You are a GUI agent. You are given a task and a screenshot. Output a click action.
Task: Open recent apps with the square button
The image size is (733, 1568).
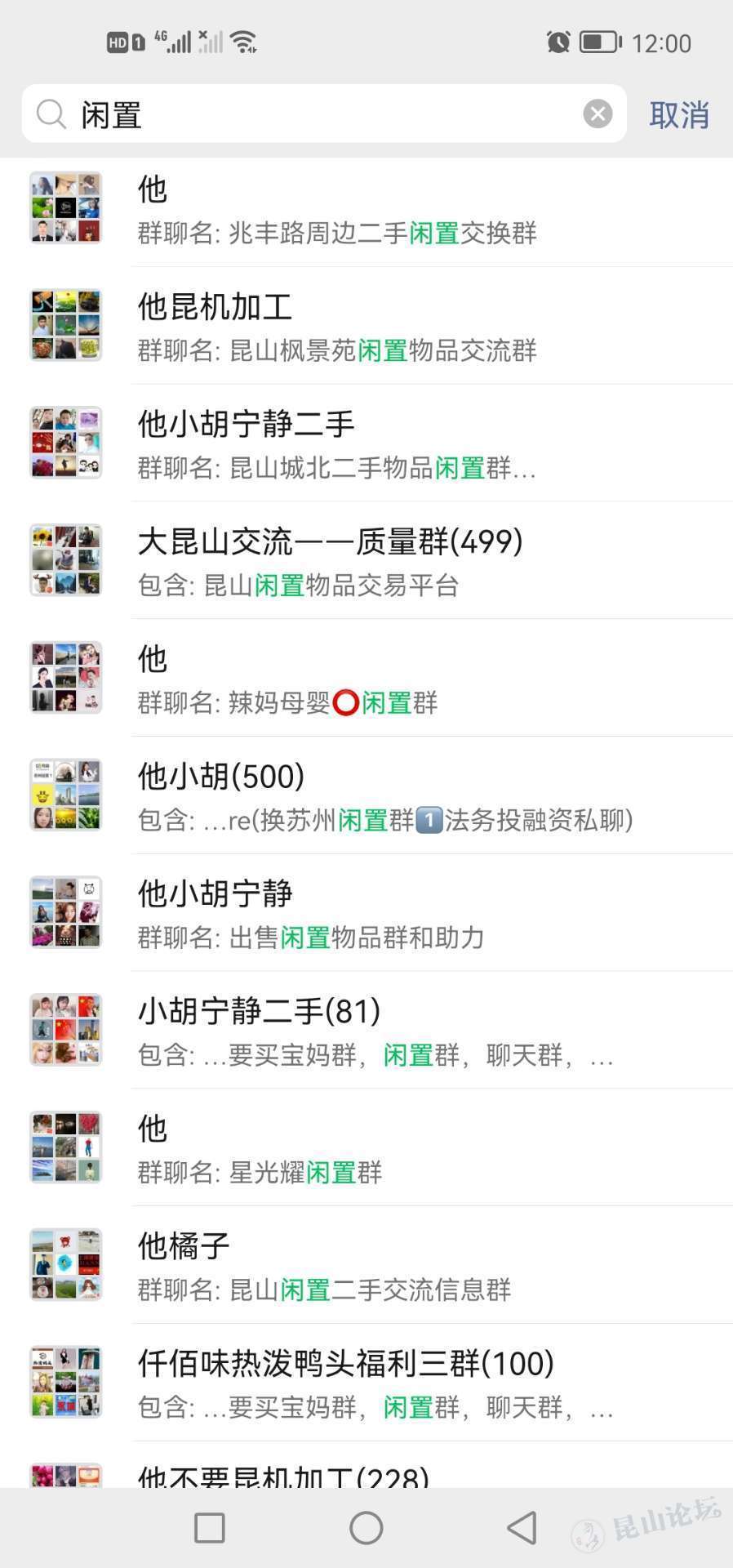pyautogui.click(x=210, y=1527)
